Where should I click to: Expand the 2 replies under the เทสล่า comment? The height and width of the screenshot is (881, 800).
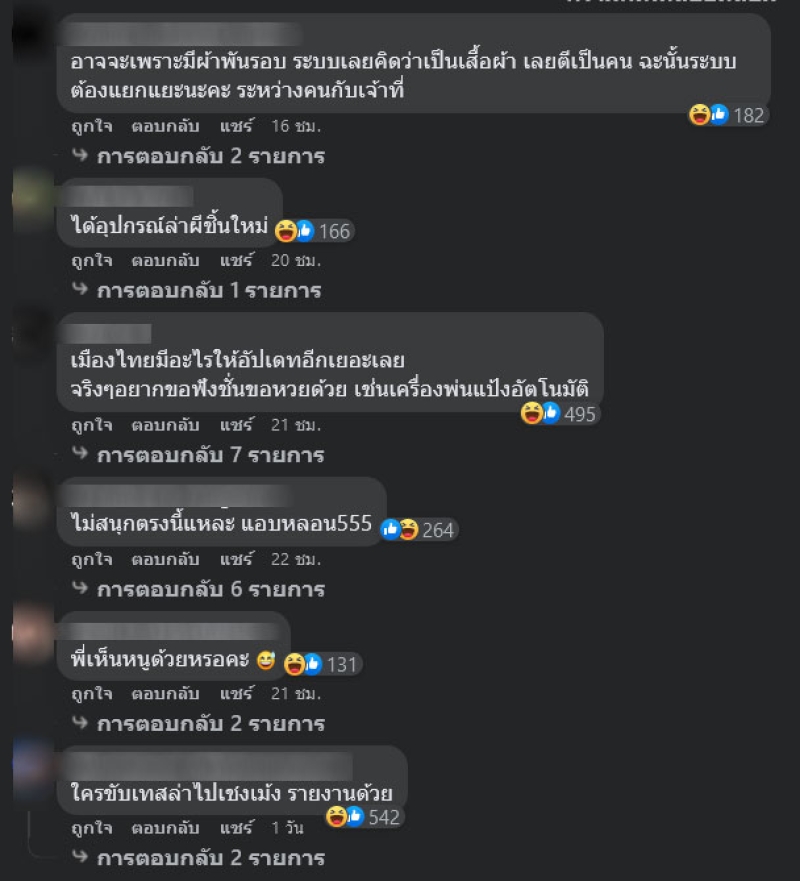(x=210, y=858)
